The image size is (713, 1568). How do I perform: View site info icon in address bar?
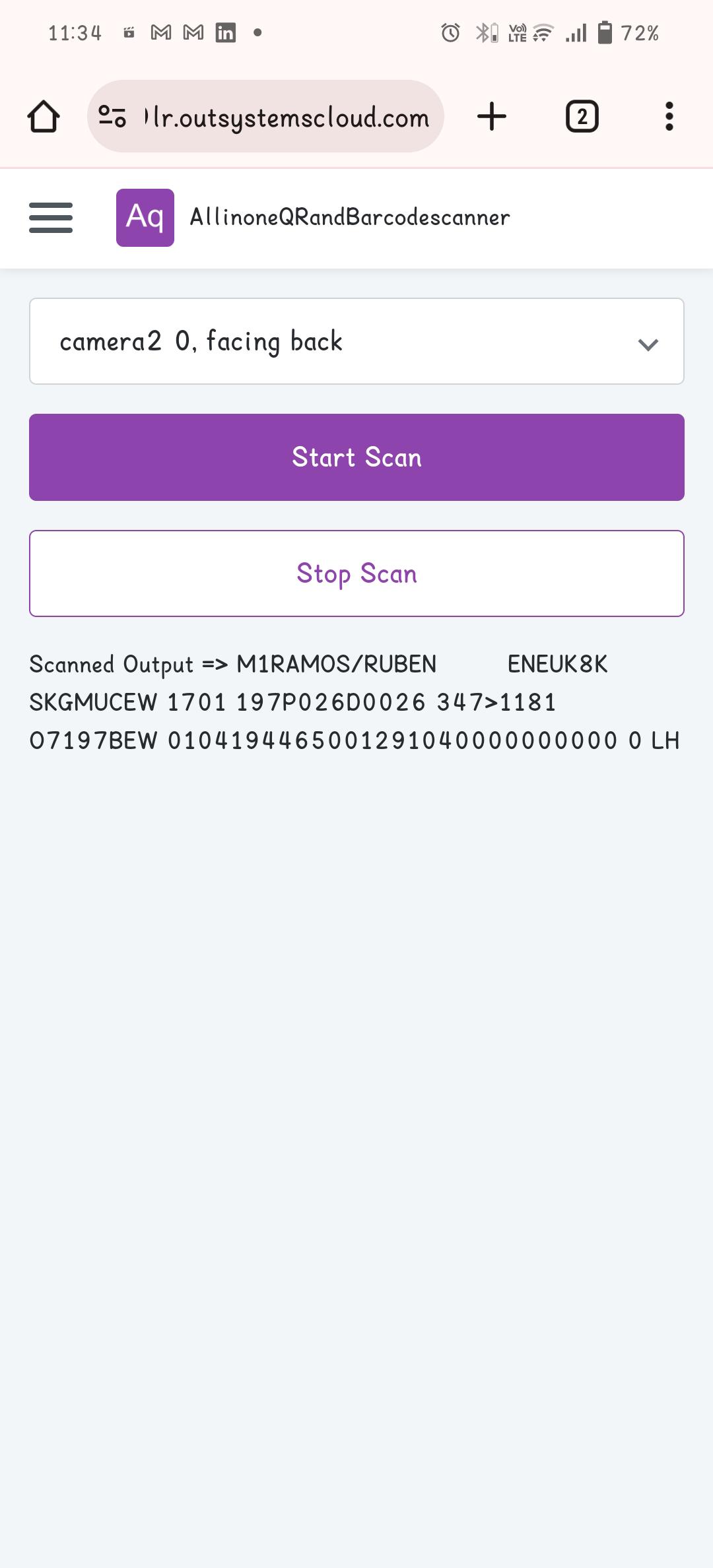click(112, 117)
